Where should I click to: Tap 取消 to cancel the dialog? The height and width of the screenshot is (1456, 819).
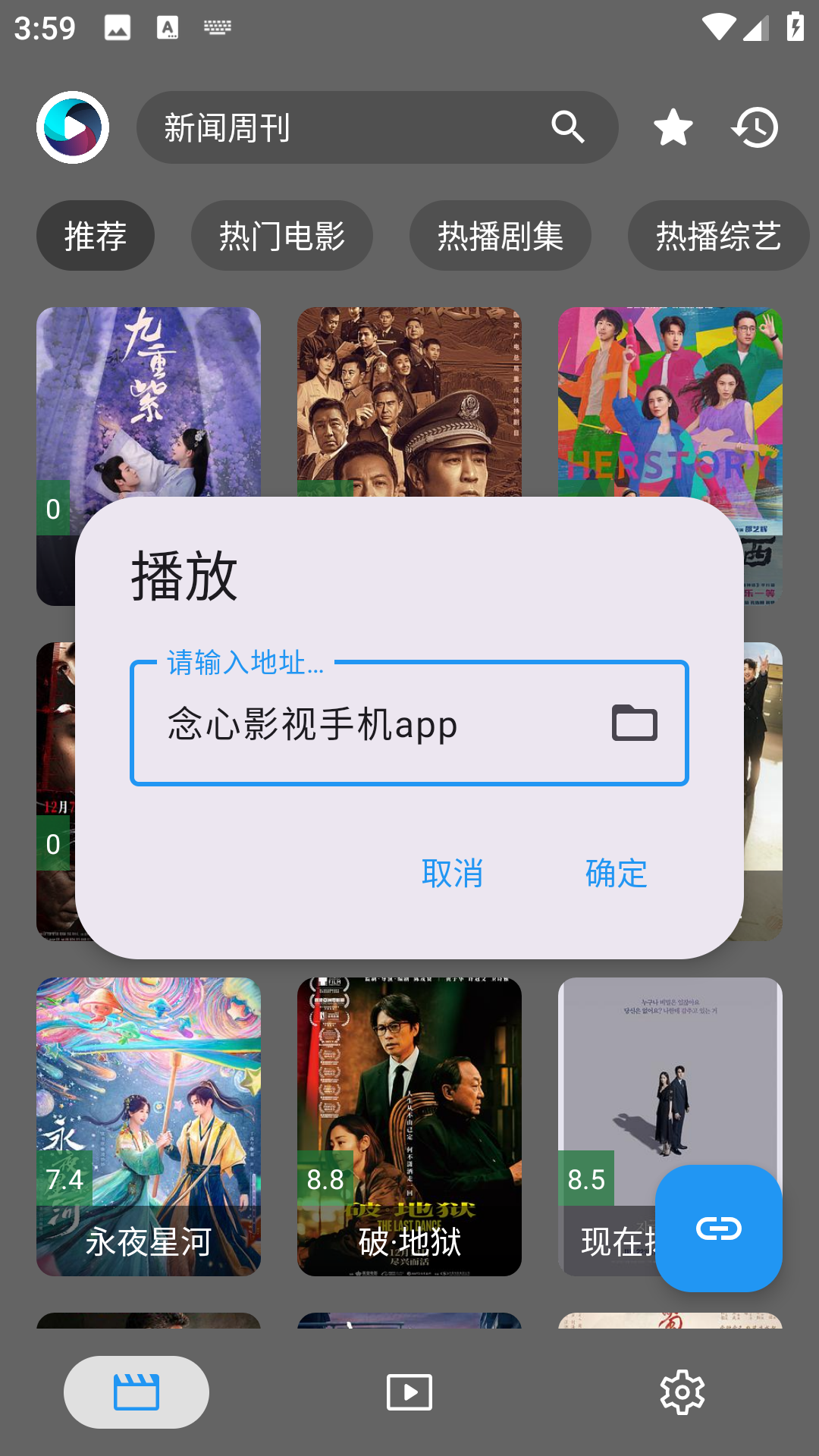[x=452, y=874]
